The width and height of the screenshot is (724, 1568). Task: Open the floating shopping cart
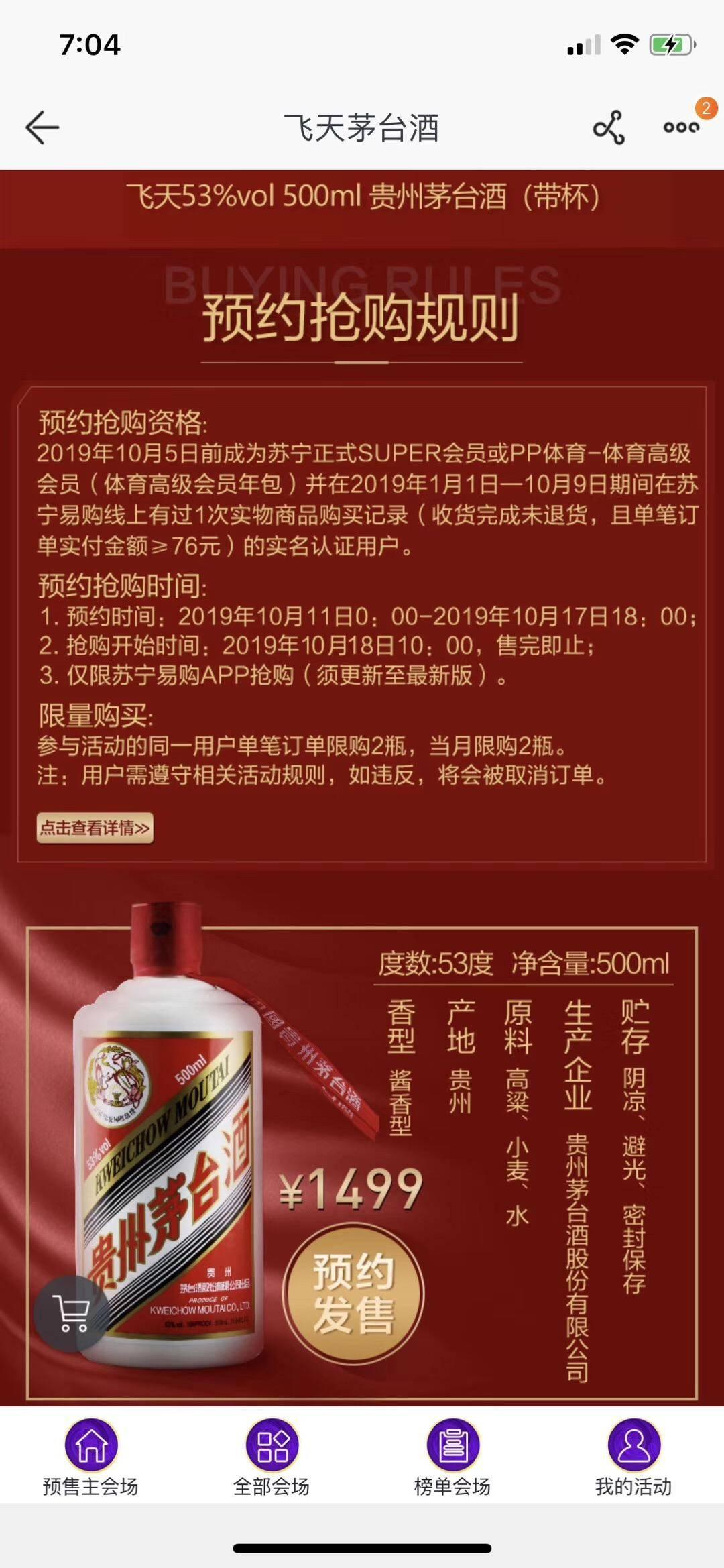click(71, 1312)
